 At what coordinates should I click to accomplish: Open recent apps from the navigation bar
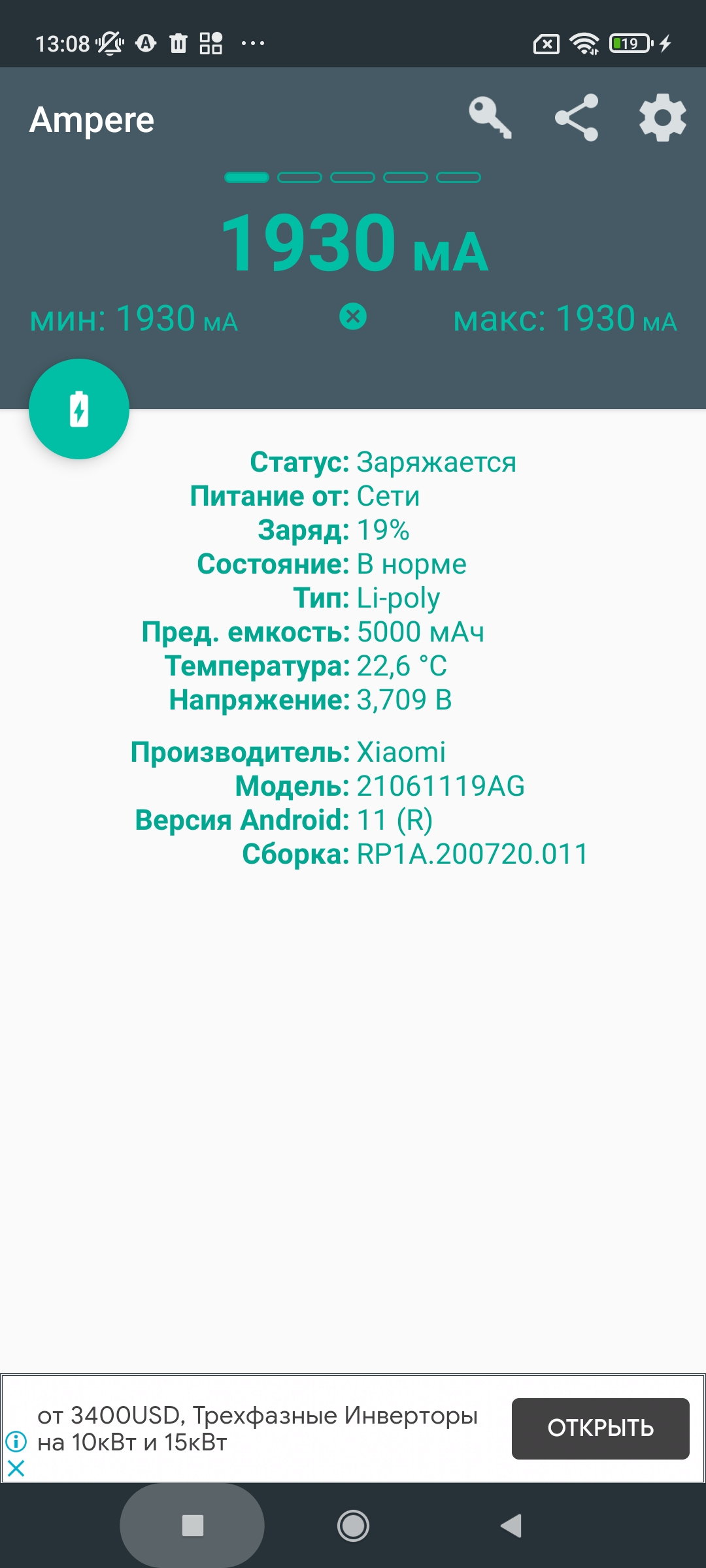coord(193,1526)
